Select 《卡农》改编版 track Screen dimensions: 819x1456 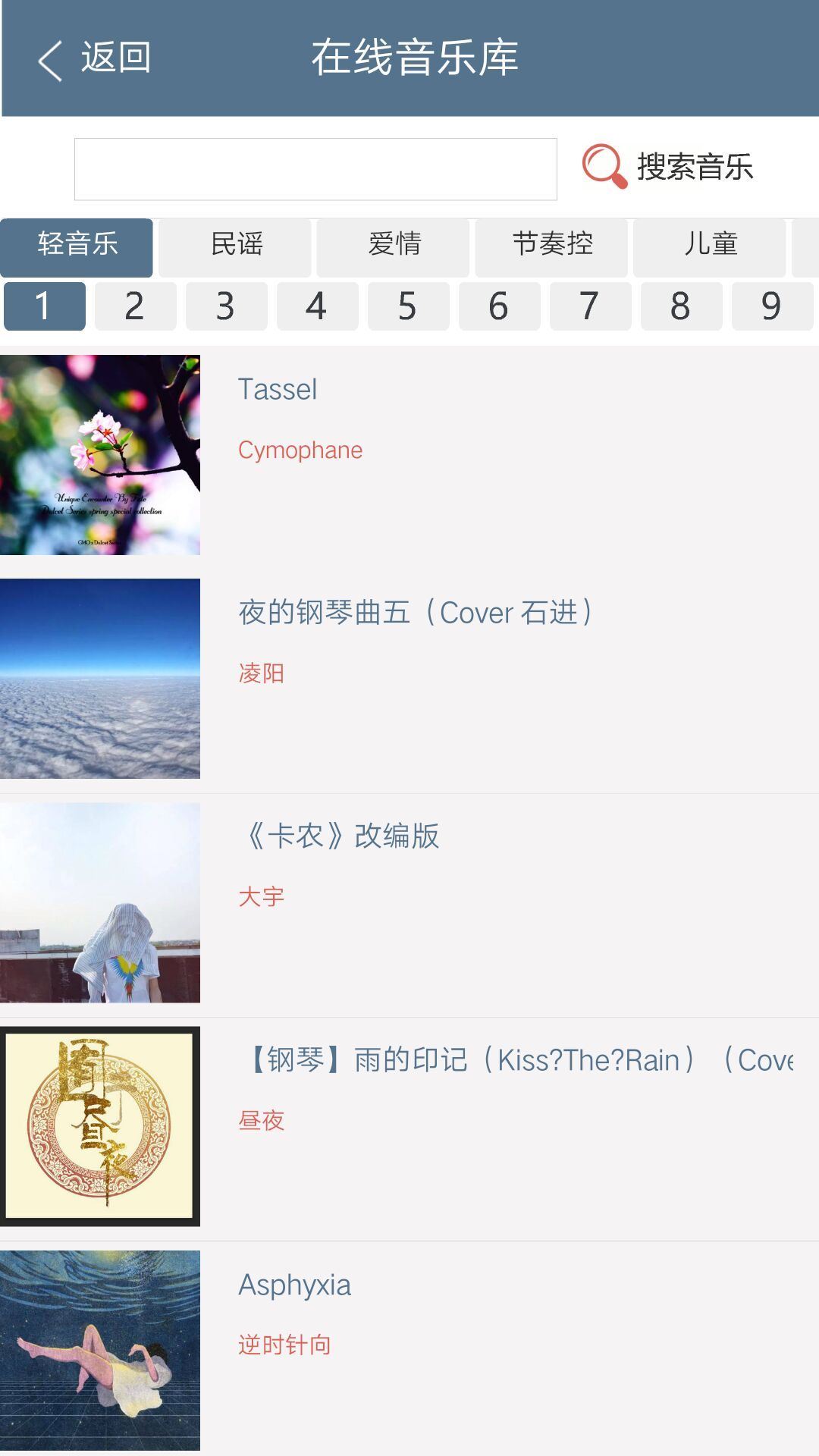click(340, 838)
